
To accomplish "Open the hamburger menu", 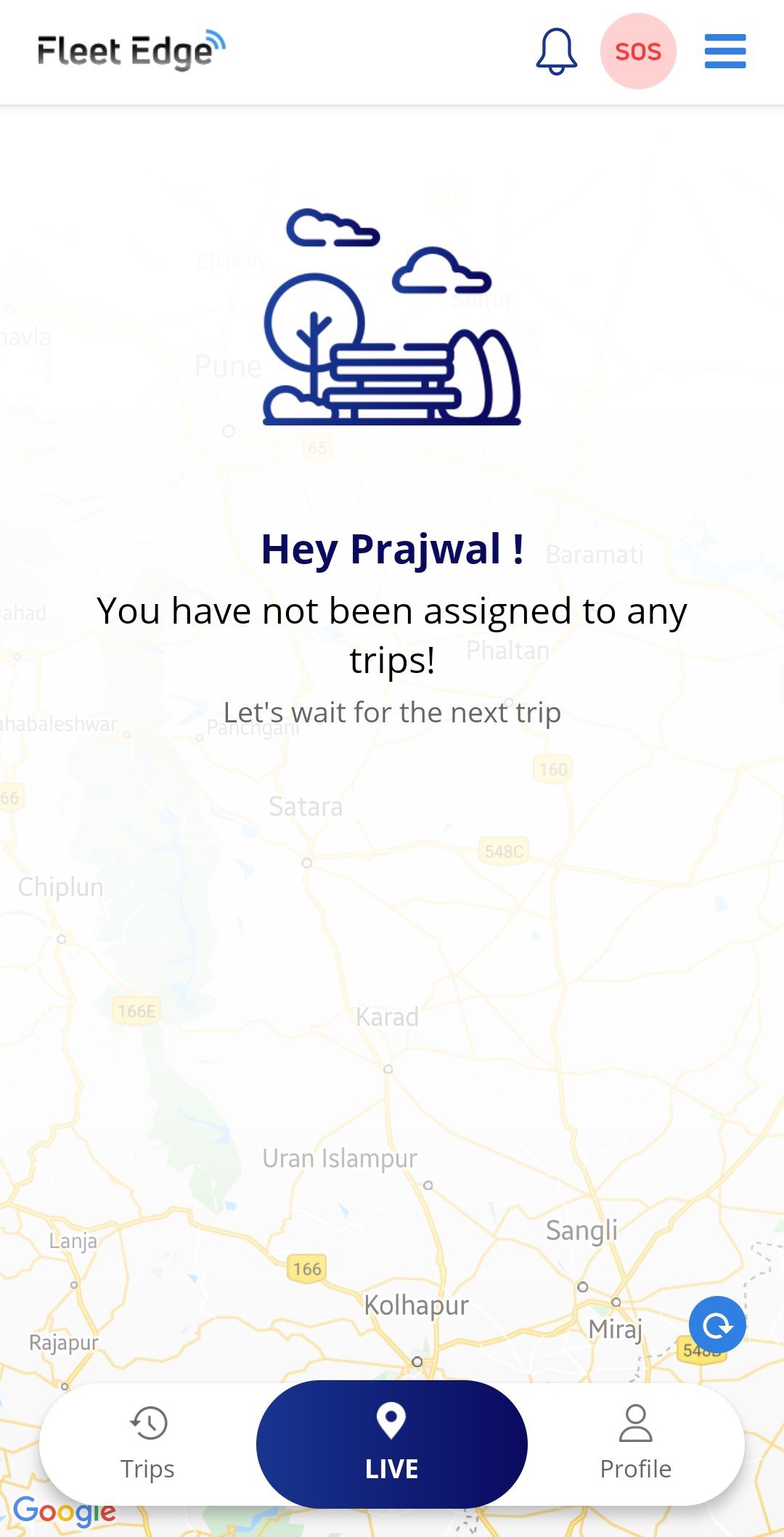I will point(725,52).
